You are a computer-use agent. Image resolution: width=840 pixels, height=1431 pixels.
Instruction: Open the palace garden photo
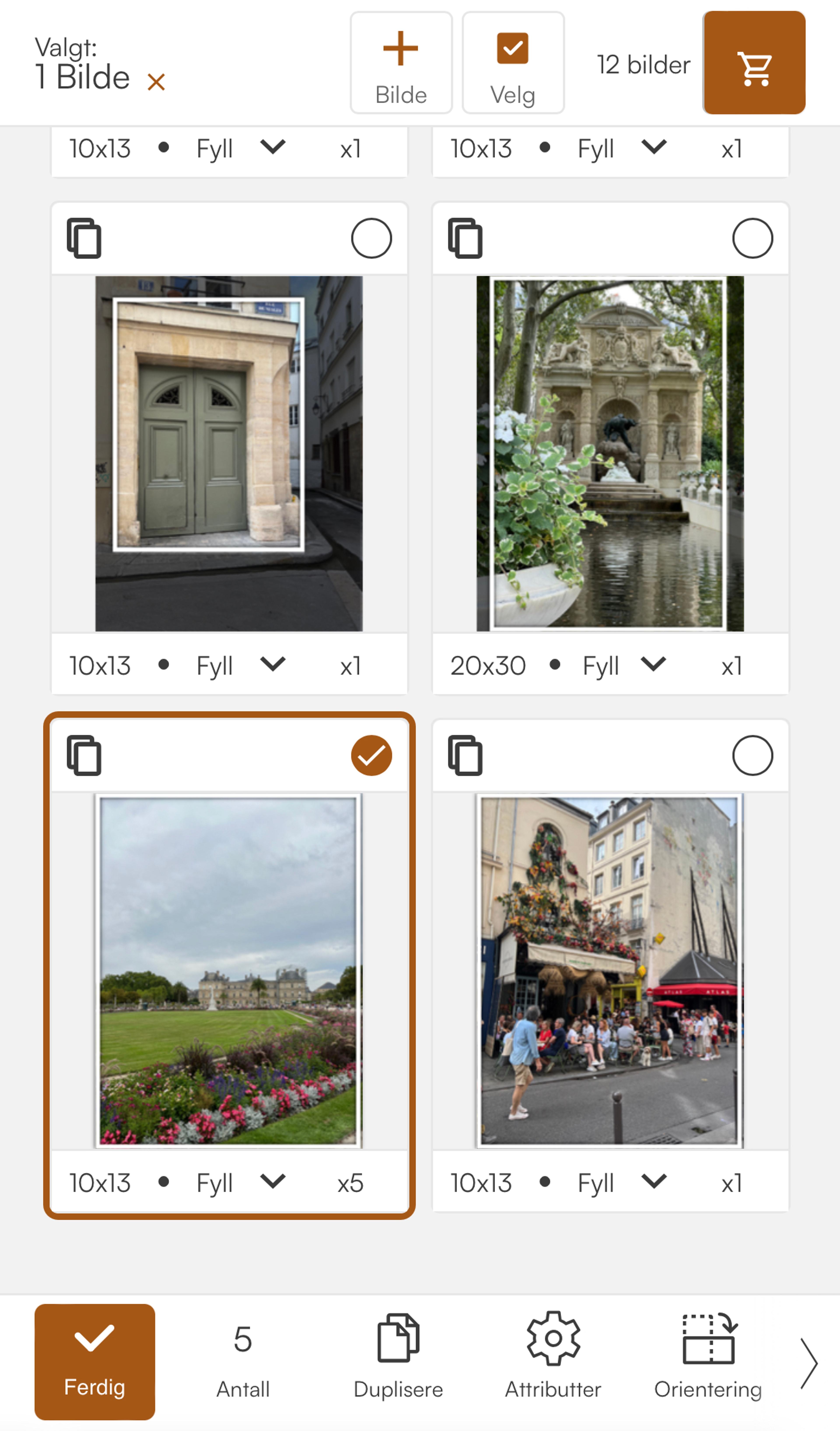pyautogui.click(x=229, y=971)
